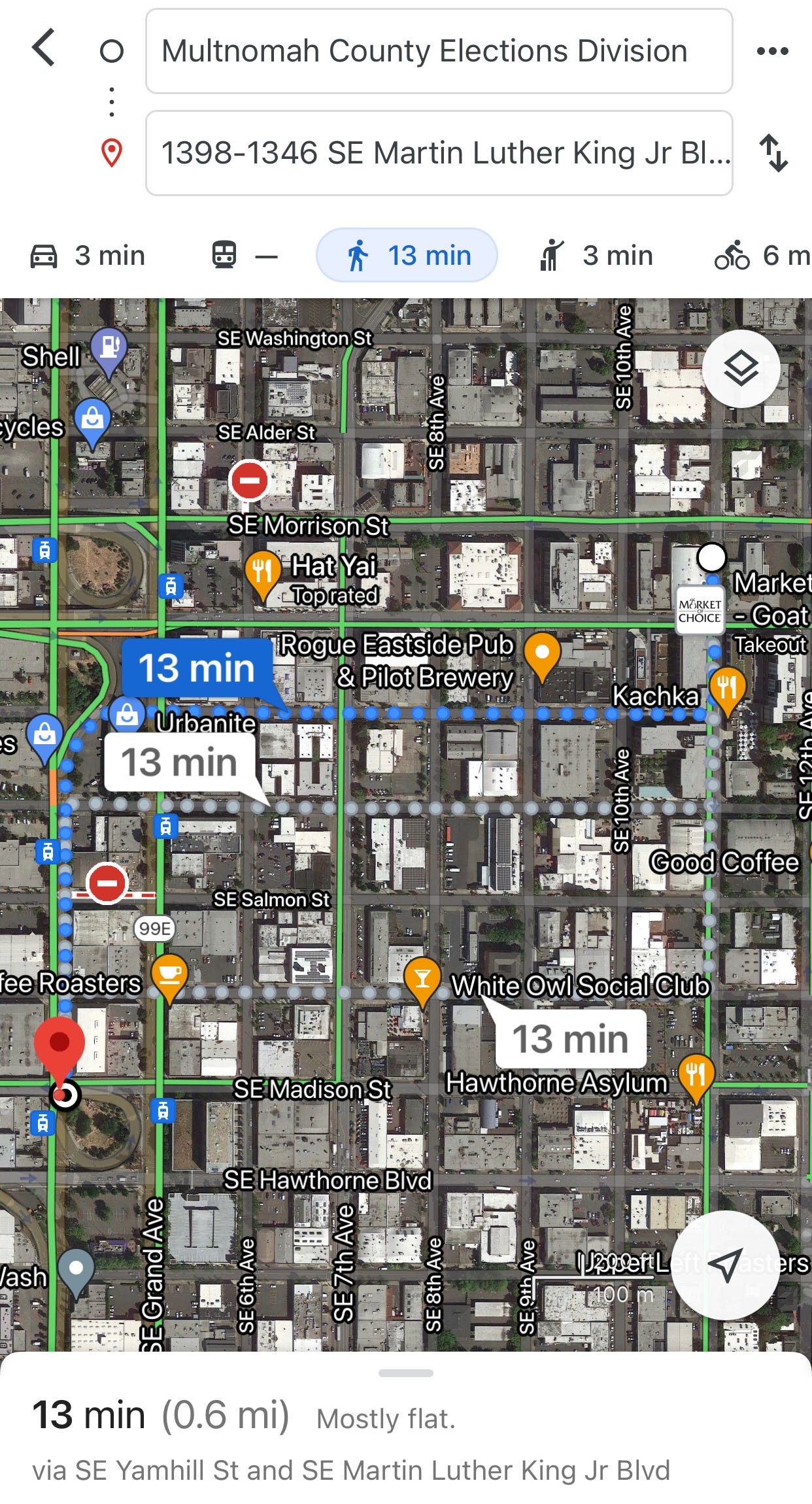
Task: Edit the destination address field
Action: tap(438, 153)
